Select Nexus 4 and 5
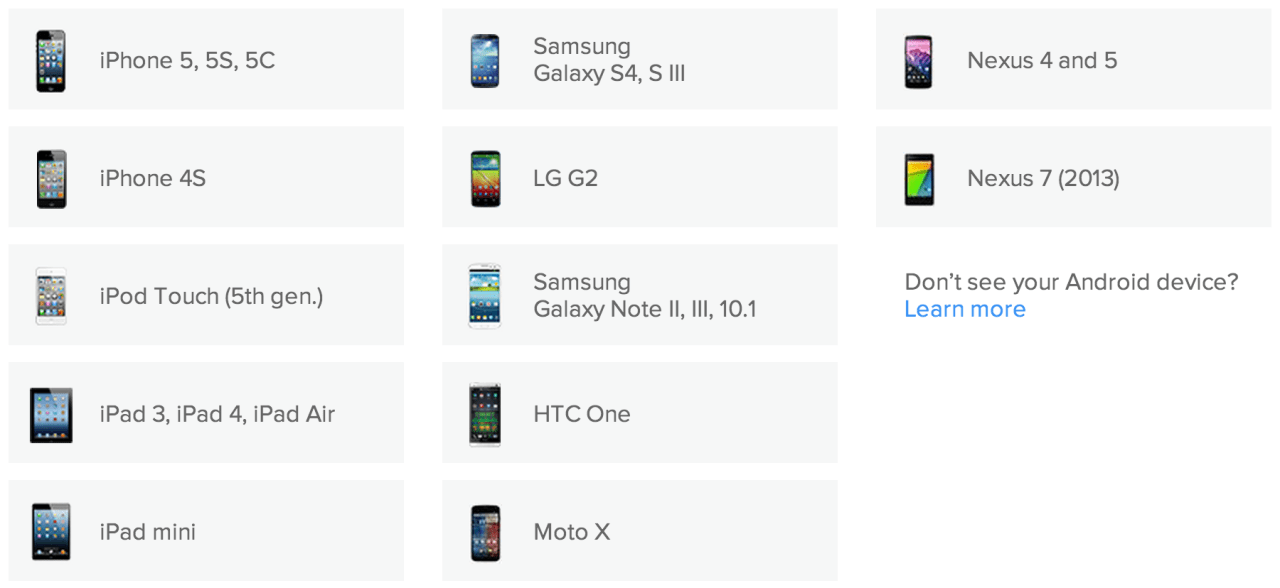 (x=1074, y=59)
